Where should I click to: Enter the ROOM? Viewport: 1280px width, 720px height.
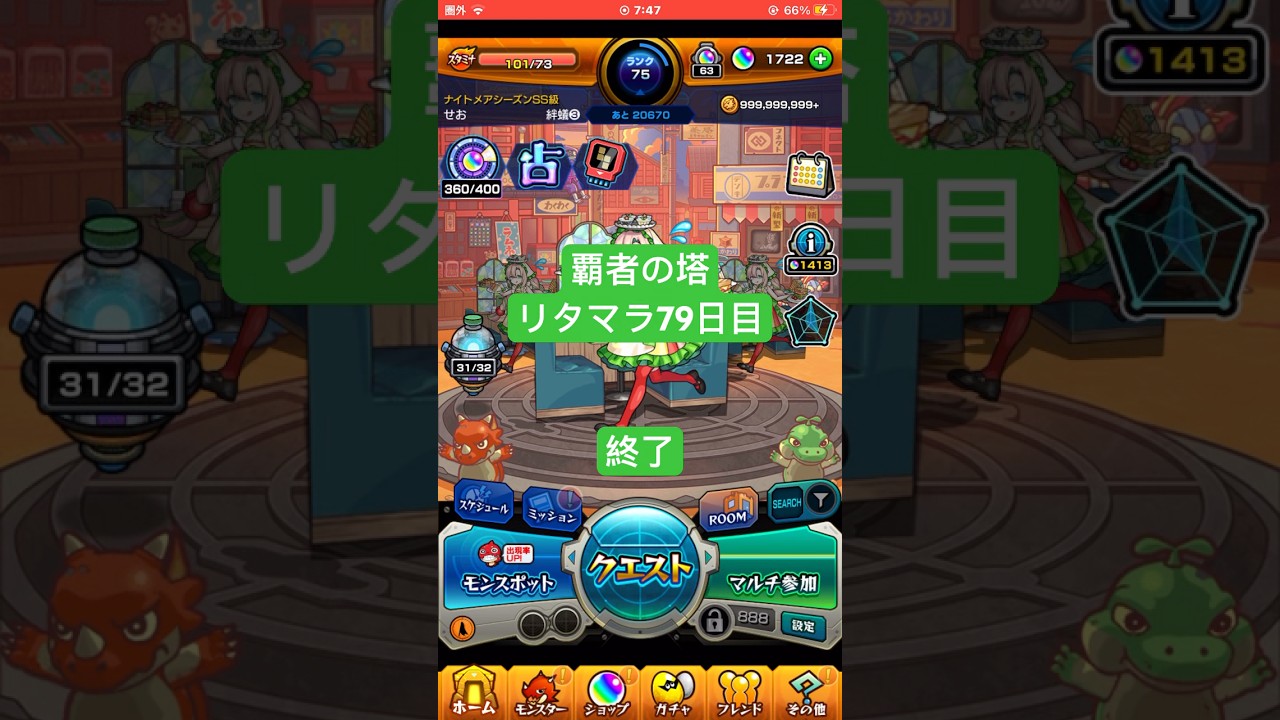pyautogui.click(x=727, y=510)
